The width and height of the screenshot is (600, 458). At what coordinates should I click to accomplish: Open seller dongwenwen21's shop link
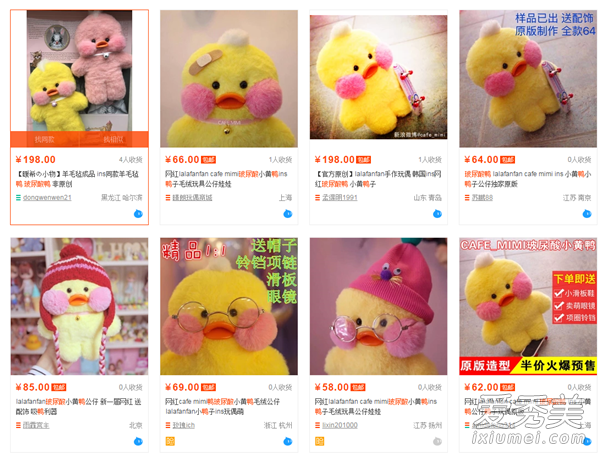tap(46, 198)
